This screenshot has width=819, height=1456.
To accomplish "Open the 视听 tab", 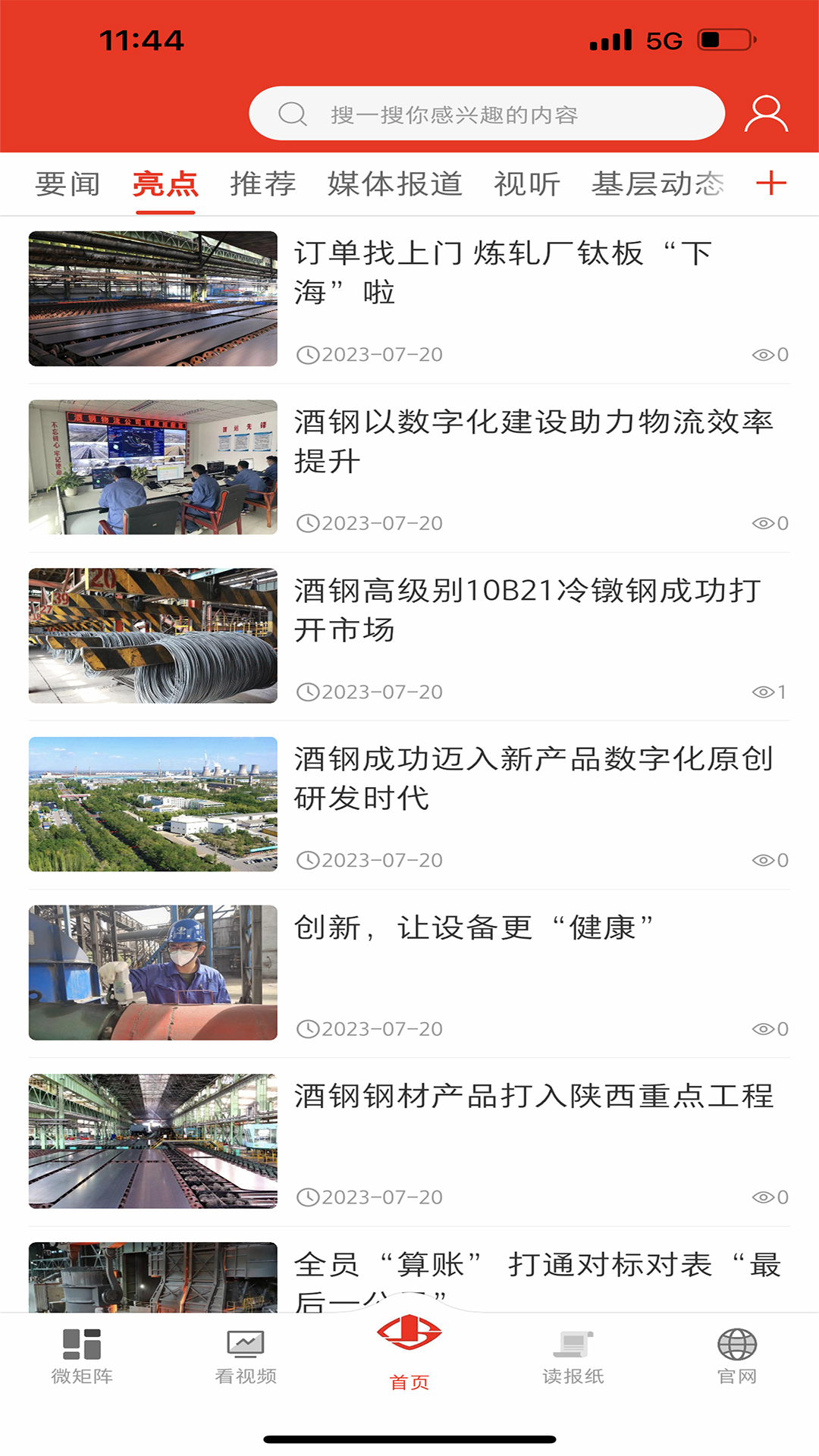I will click(527, 184).
